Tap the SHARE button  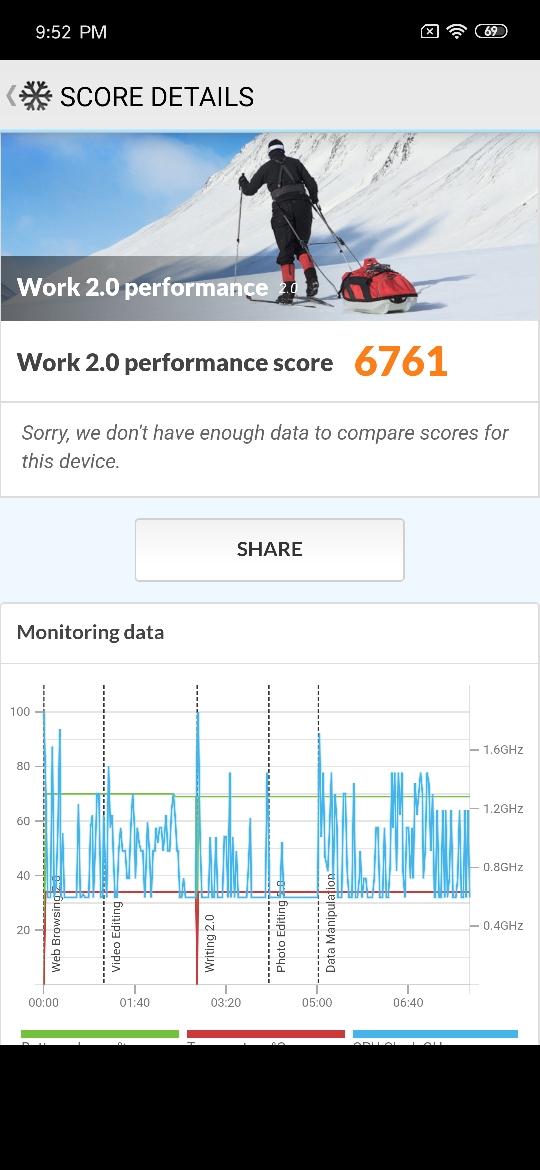click(269, 549)
